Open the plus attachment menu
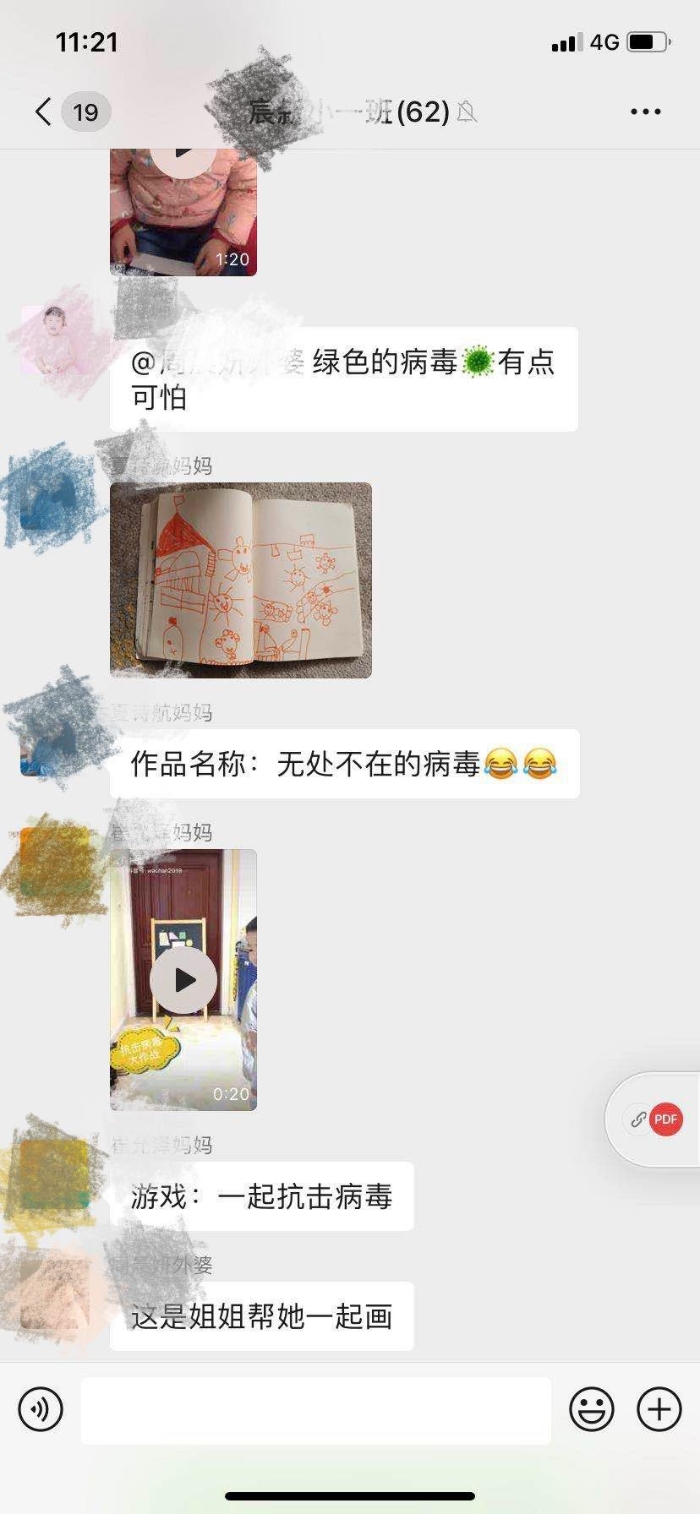The height and width of the screenshot is (1514, 700). tap(659, 1409)
